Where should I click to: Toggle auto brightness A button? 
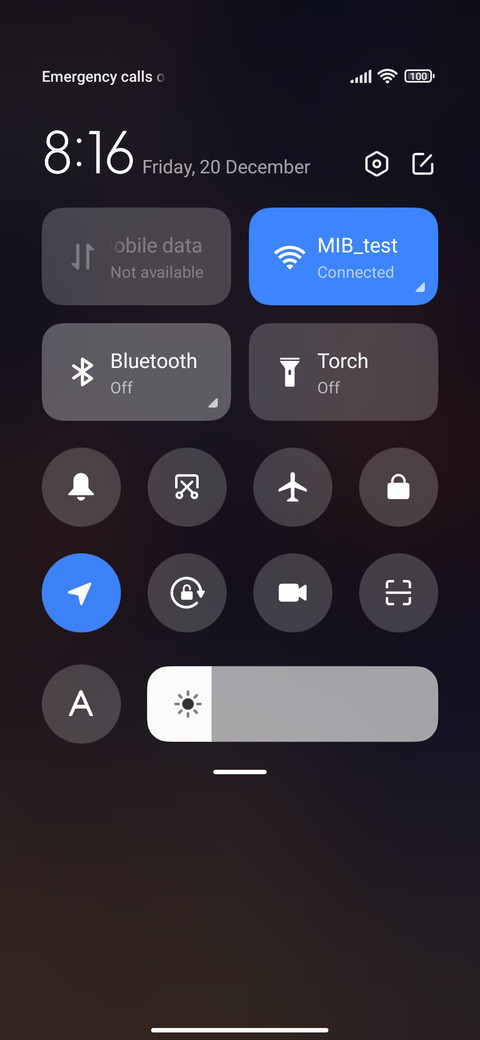(82, 704)
